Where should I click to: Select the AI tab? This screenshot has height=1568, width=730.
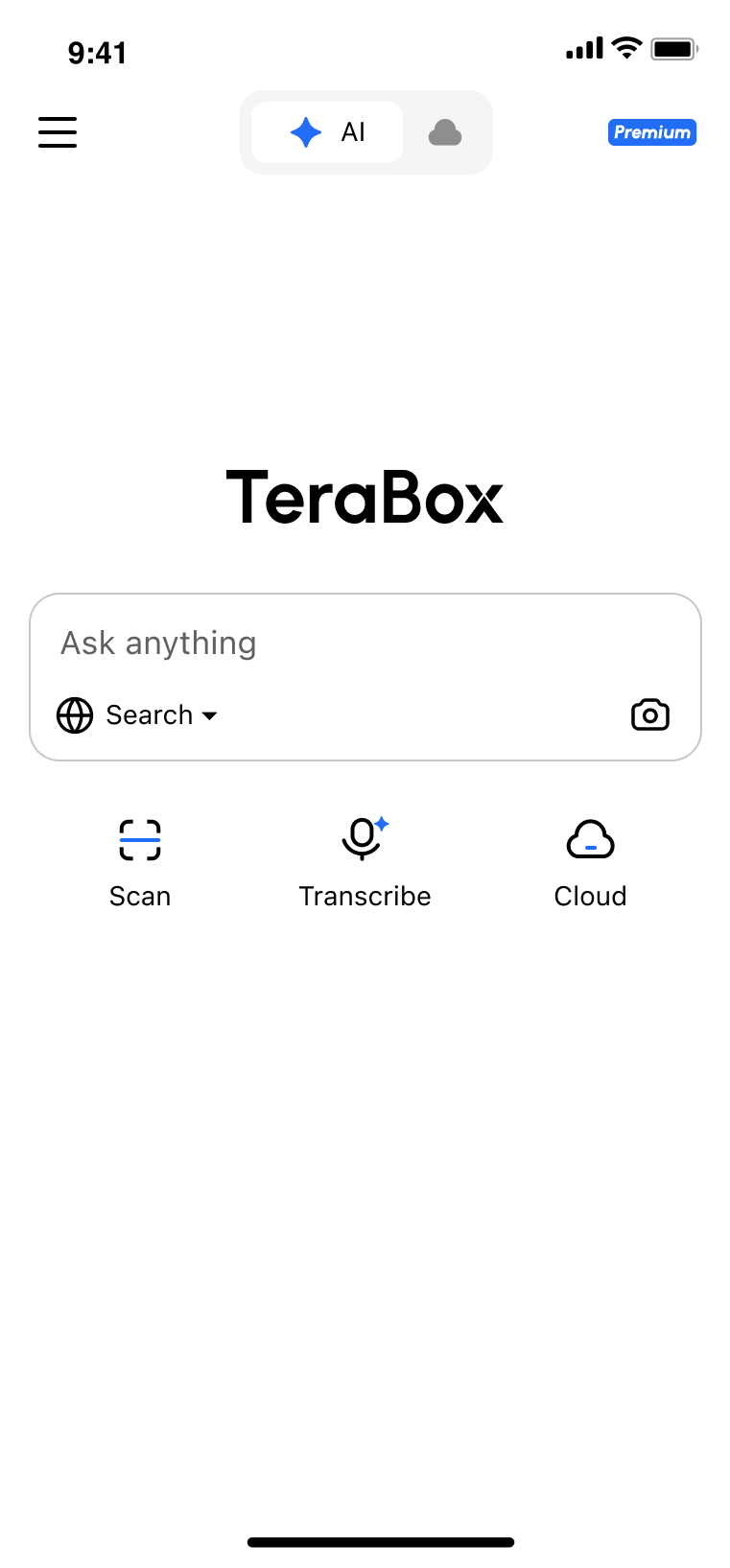click(x=327, y=132)
